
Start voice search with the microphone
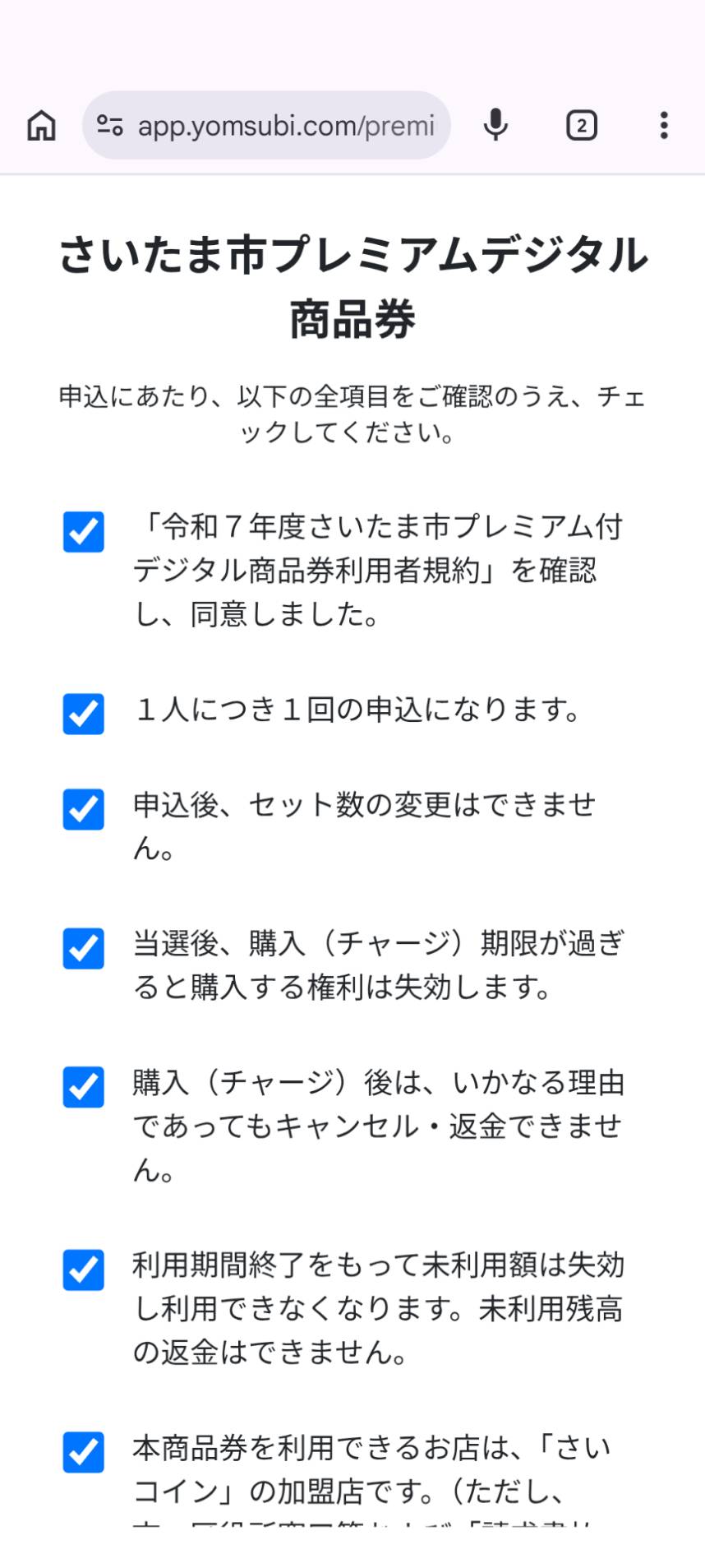[x=495, y=126]
